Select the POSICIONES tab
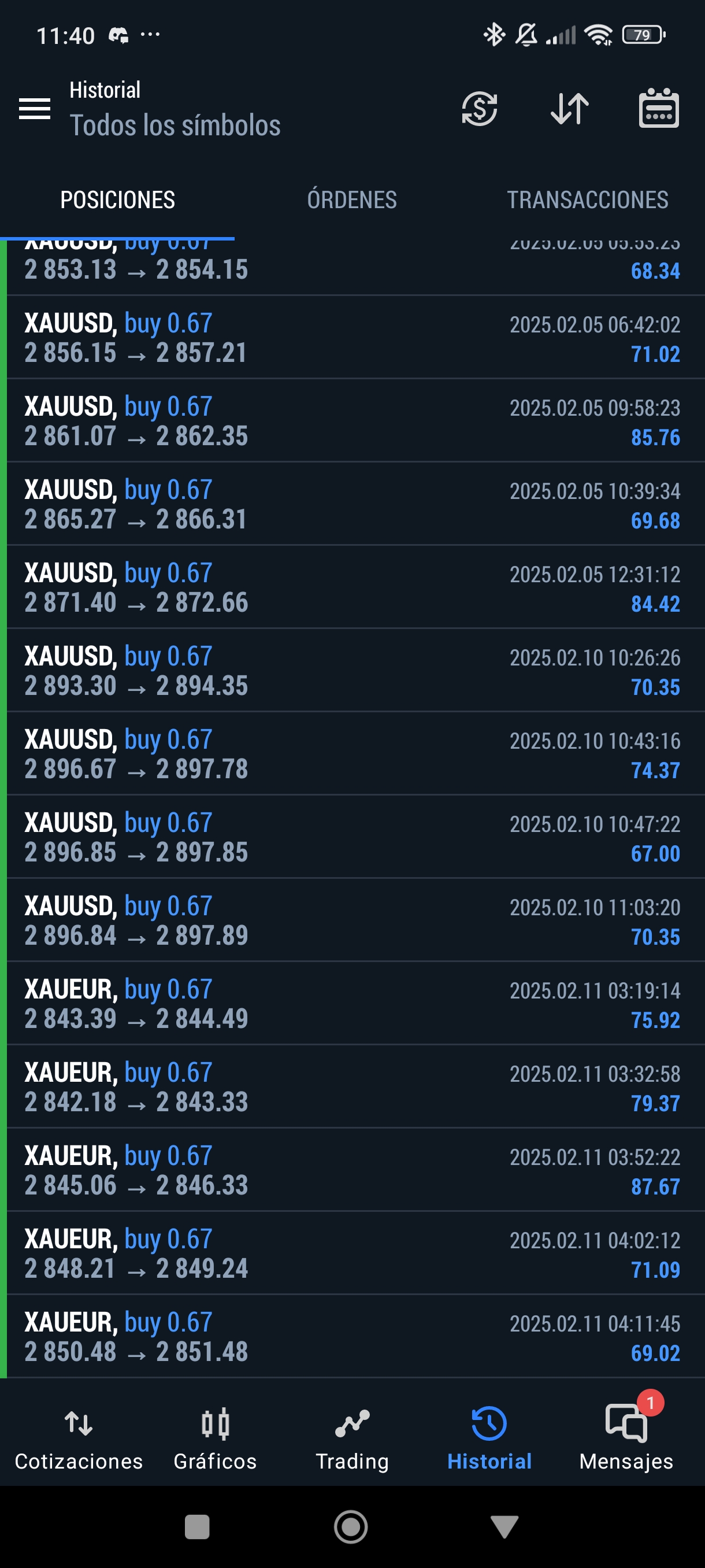The width and height of the screenshot is (705, 1568). point(117,200)
